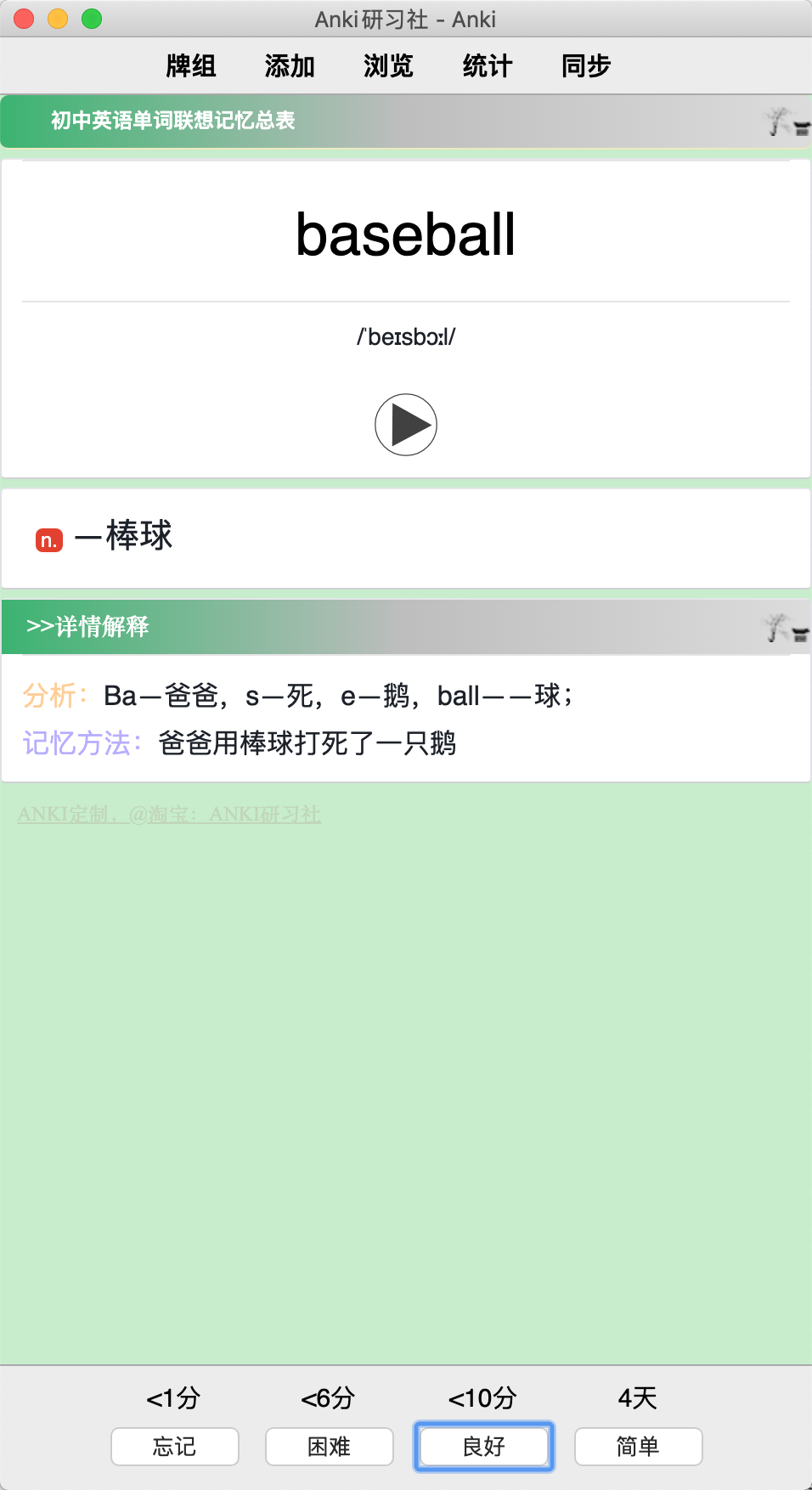Open the 浏览 card browser

(x=388, y=65)
